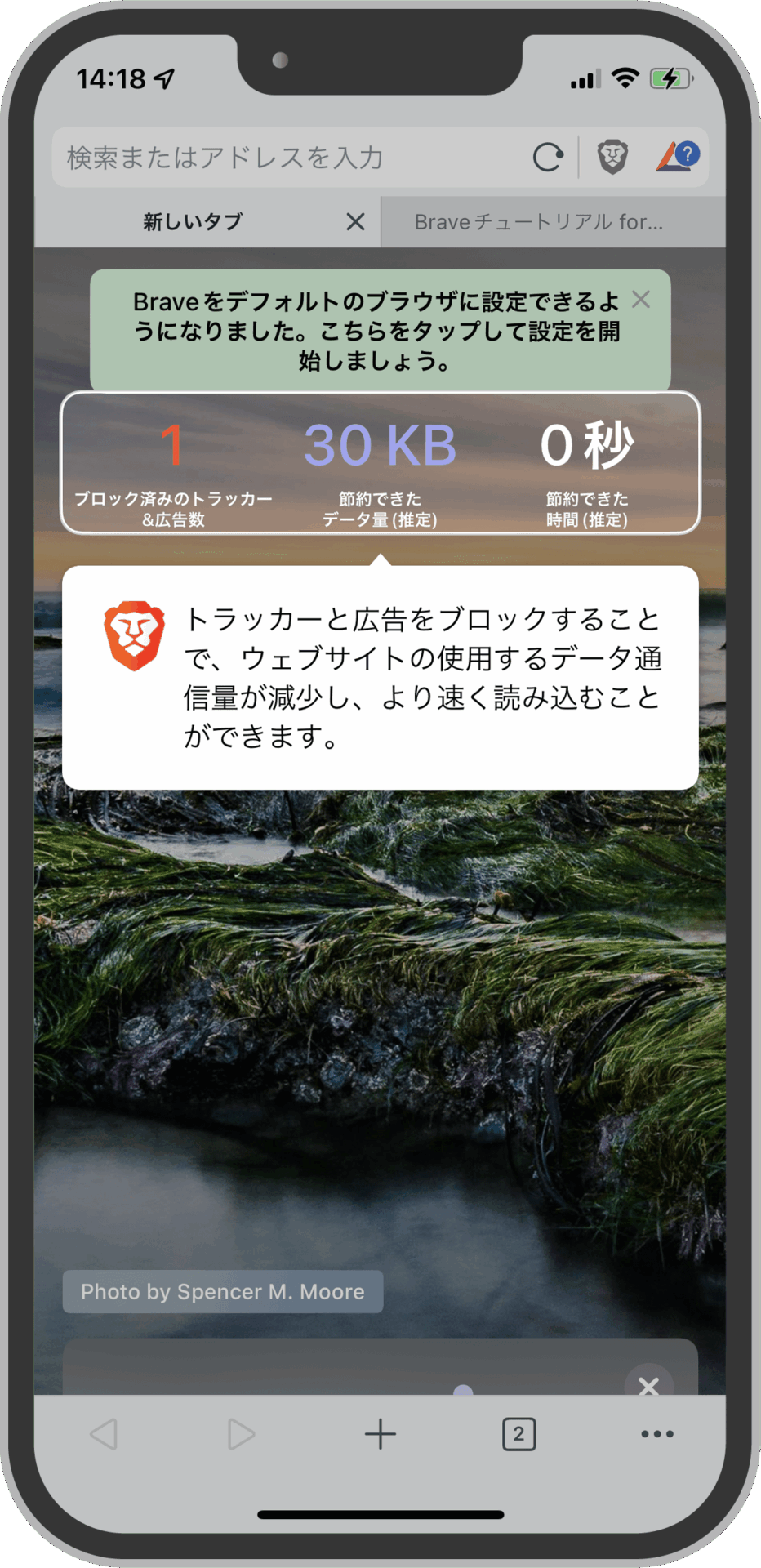Open the privacy stats panel
761x1568 pixels.
point(380,463)
